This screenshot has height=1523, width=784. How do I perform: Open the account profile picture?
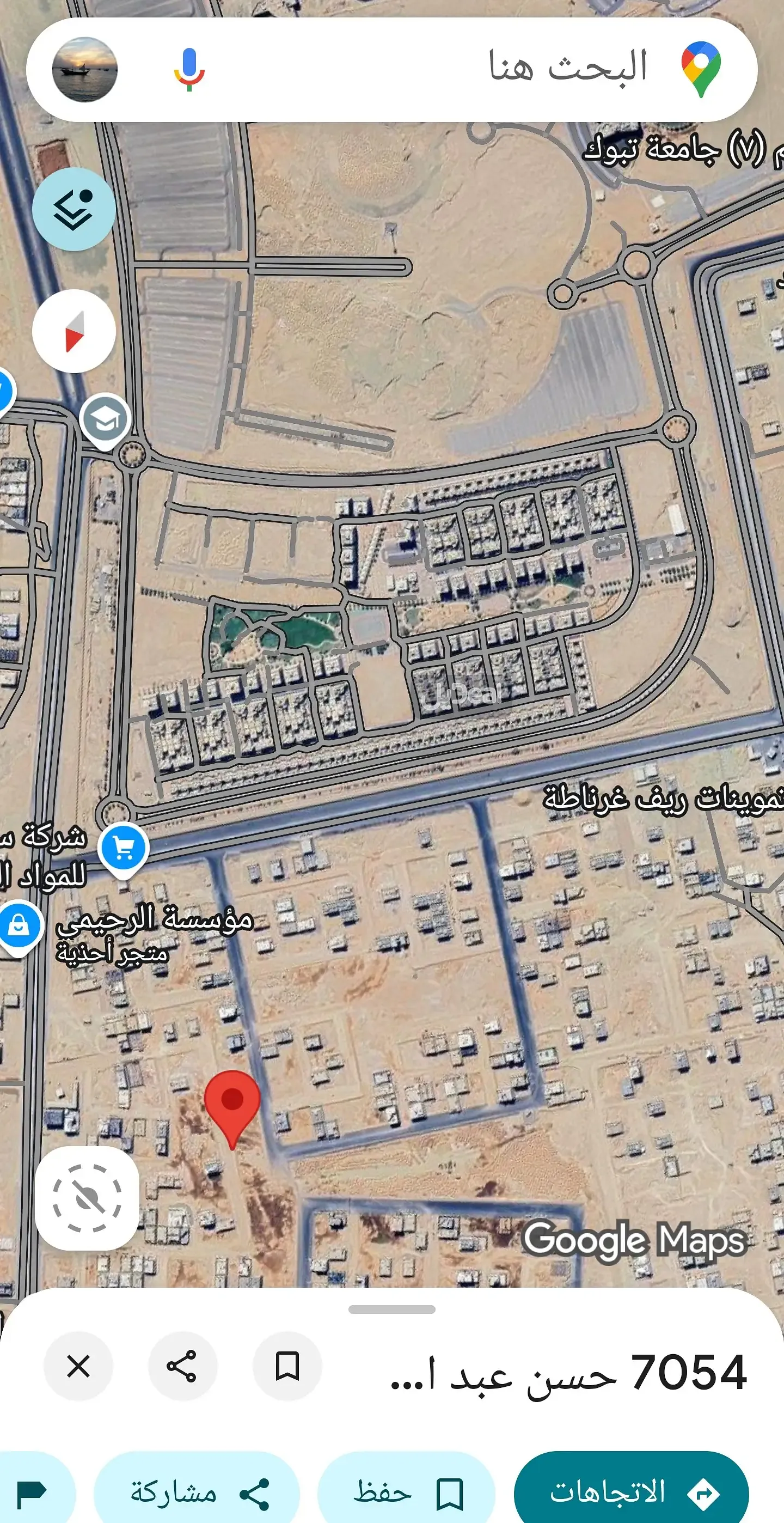[85, 70]
